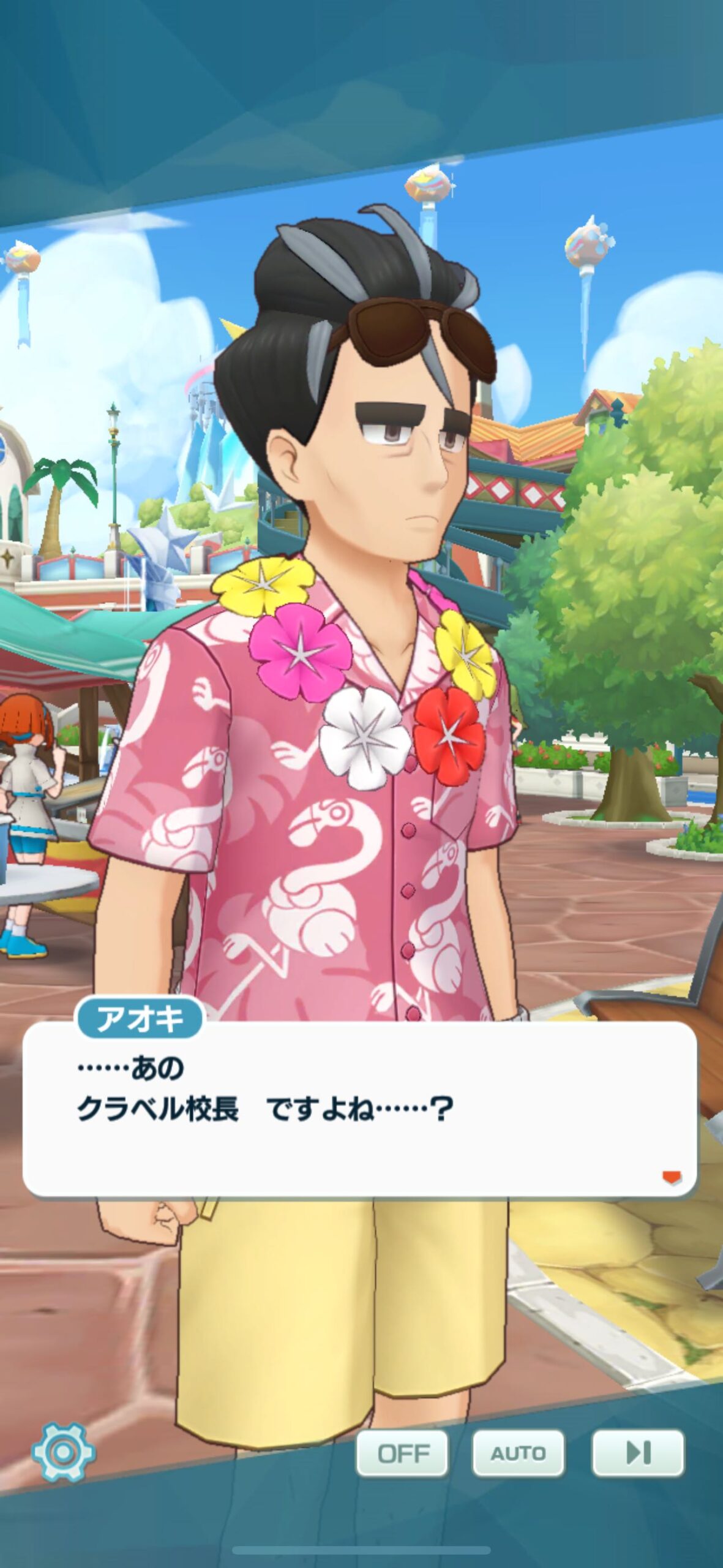723x1568 pixels.
Task: Skip the story scene
Action: (x=638, y=1453)
